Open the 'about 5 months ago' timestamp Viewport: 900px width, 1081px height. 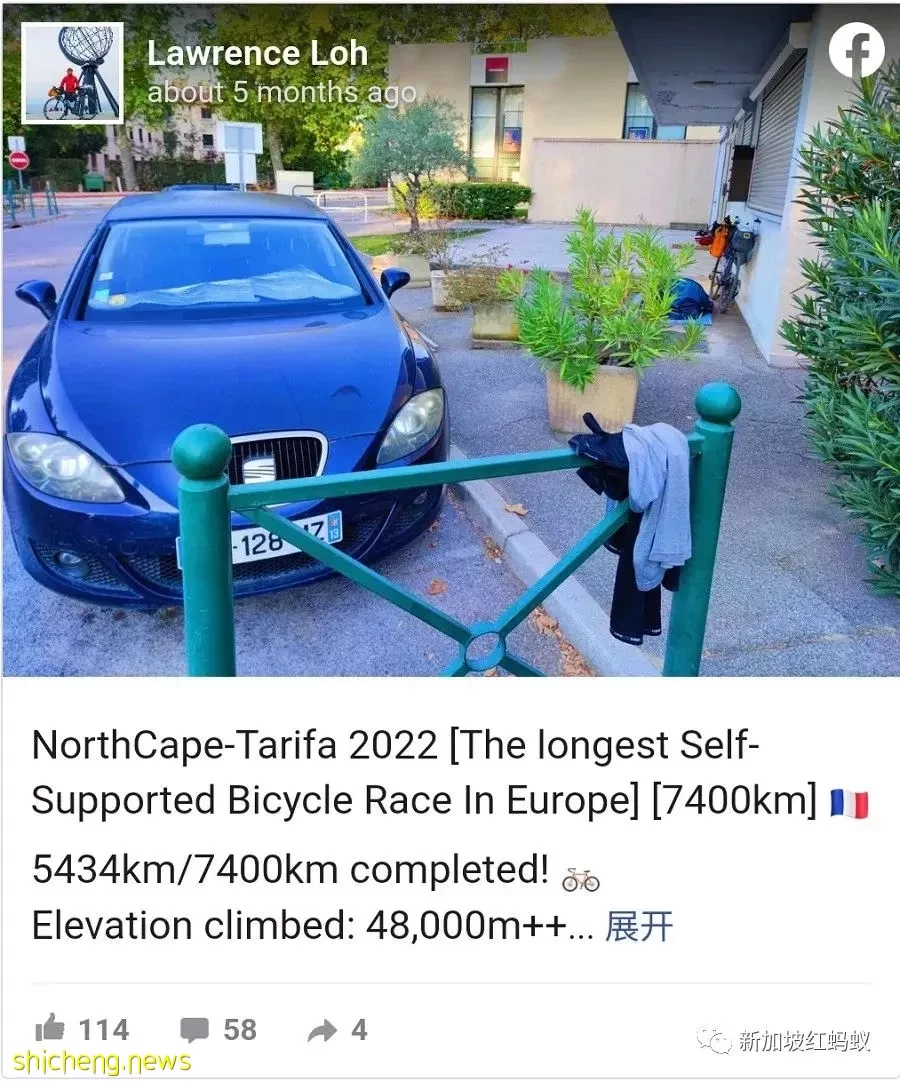pyautogui.click(x=281, y=93)
